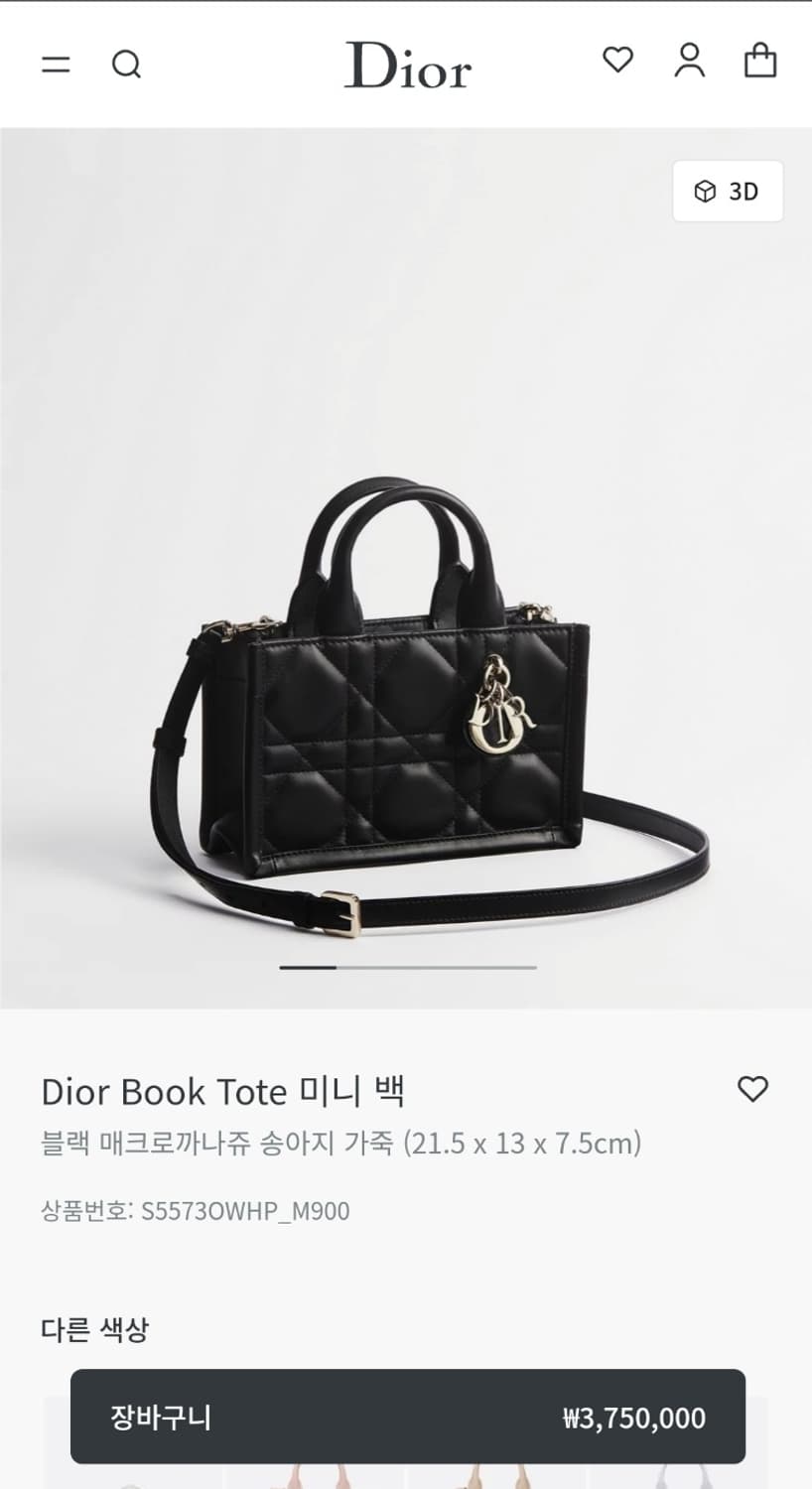Screen dimensions: 812x1489
Task: Open the hamburger navigation menu
Action: [x=57, y=64]
